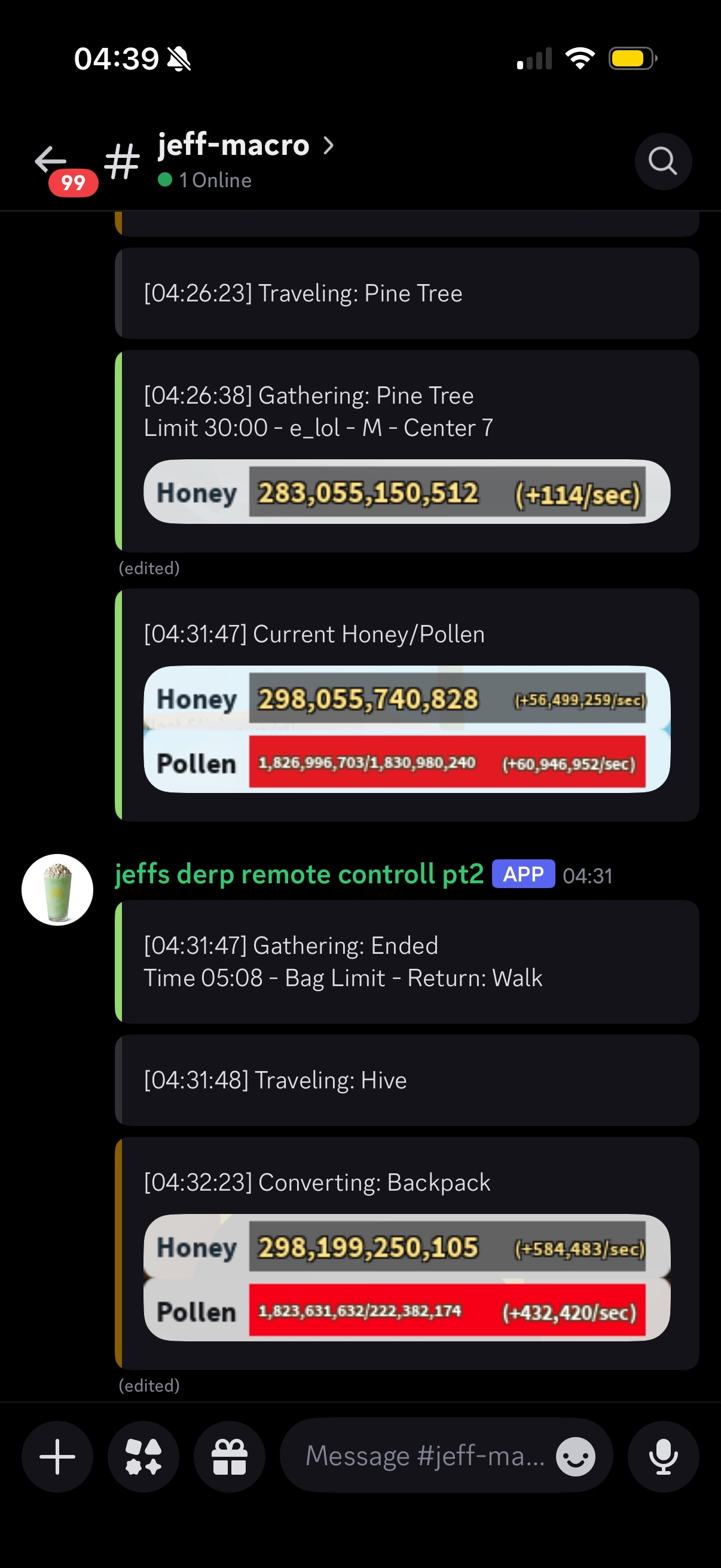View the Converting: Backpack honey image
The width and height of the screenshot is (721, 1568).
[407, 1277]
